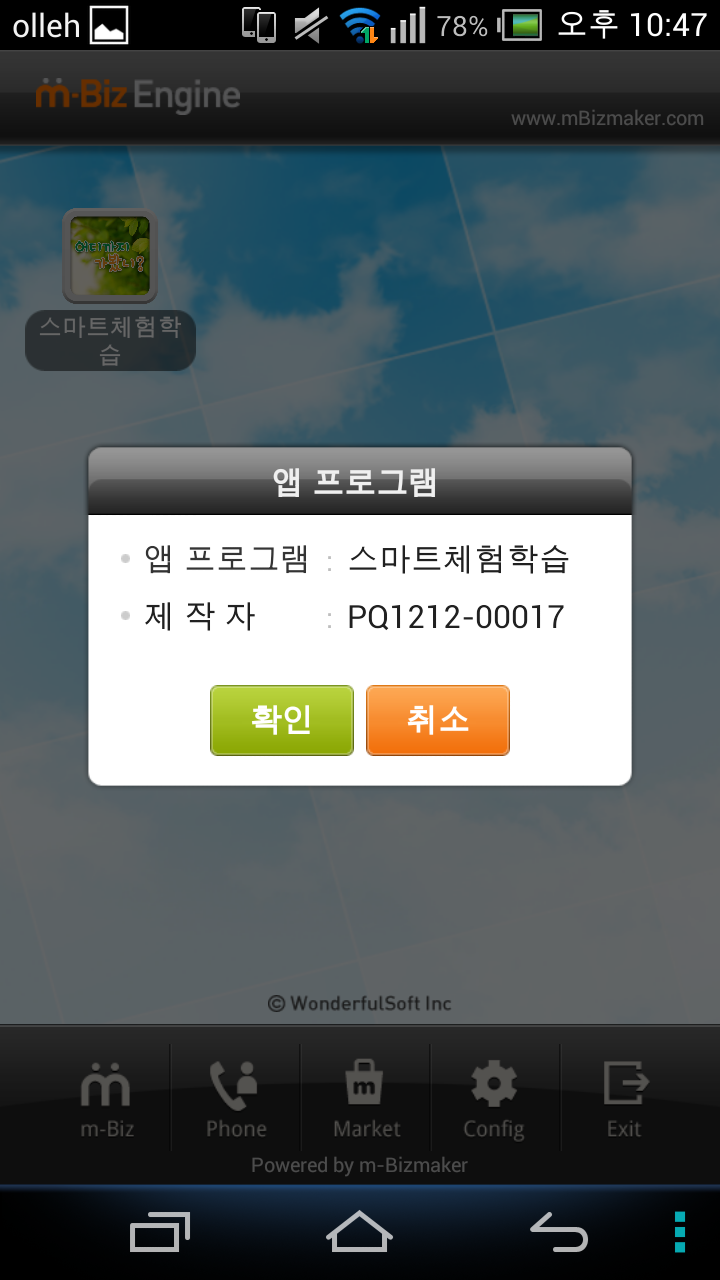Cancel the dialog with 취소
The image size is (720, 1280).
[438, 720]
